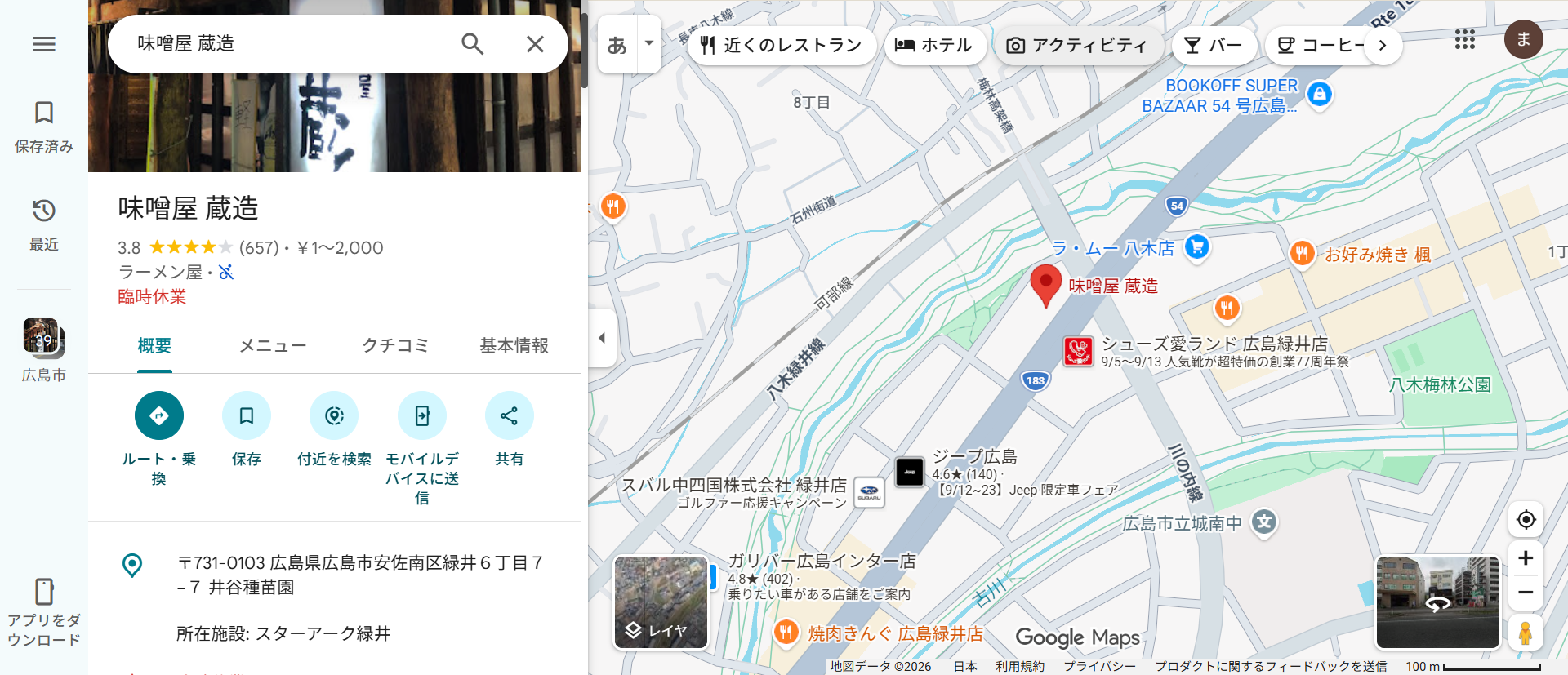Switch to the メニュー tab
This screenshot has height=675, width=1568.
tap(273, 346)
